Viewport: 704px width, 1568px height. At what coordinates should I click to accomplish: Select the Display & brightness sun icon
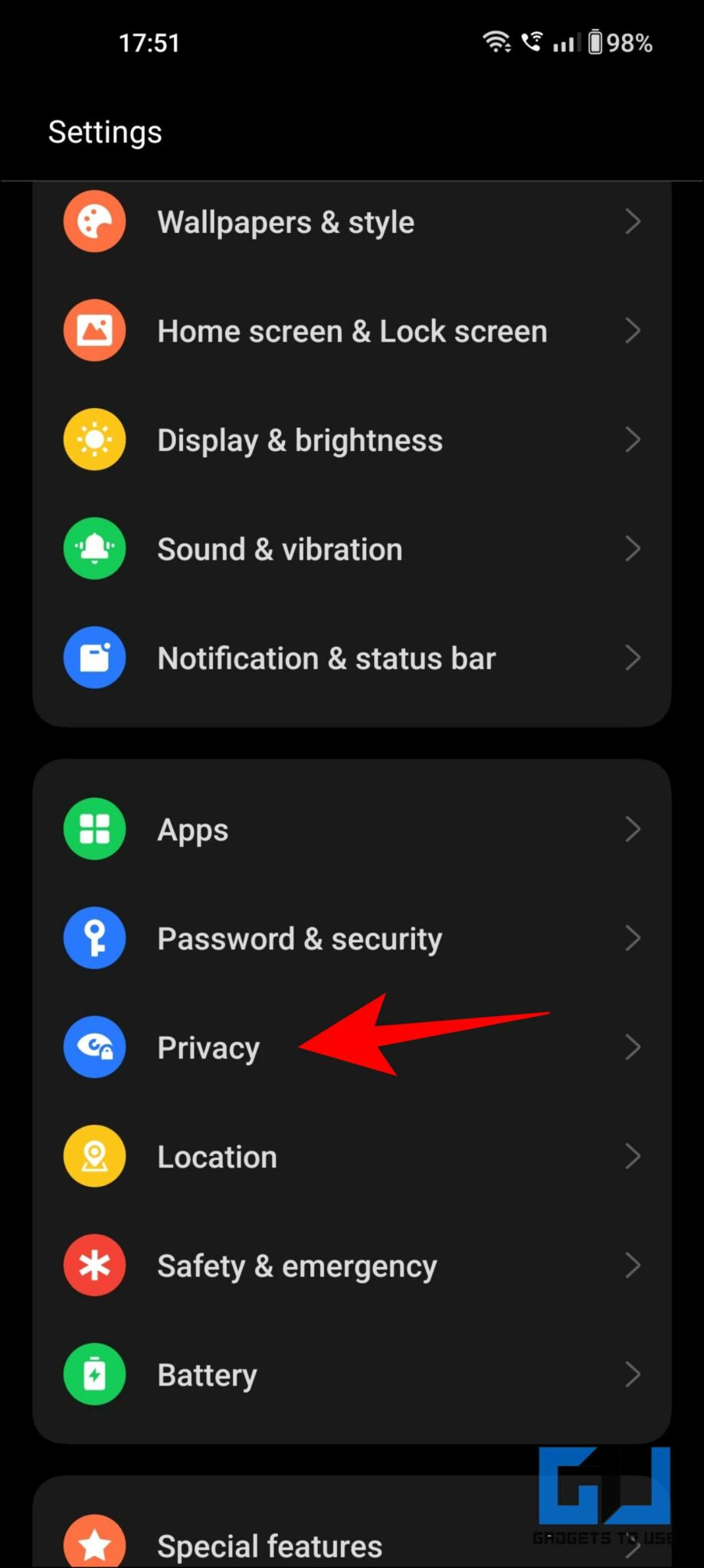[x=94, y=439]
